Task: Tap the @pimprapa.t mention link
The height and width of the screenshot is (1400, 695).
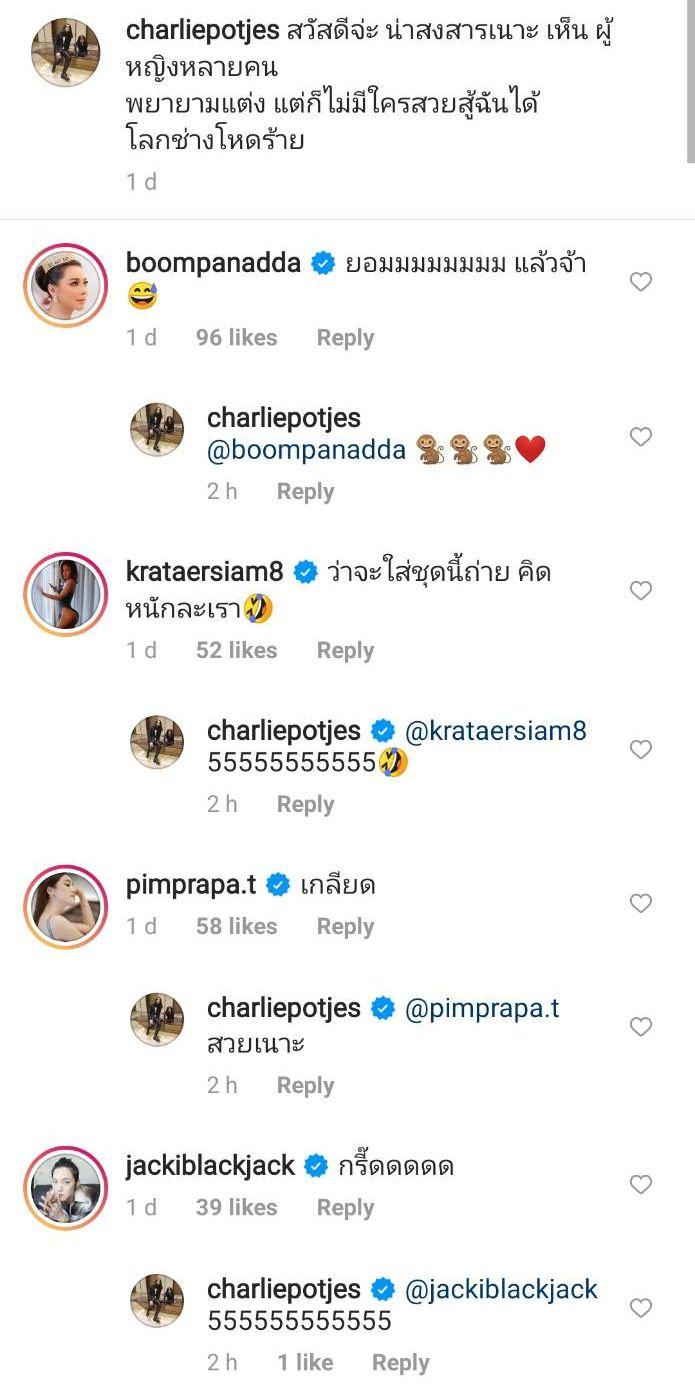Action: coord(482,1008)
